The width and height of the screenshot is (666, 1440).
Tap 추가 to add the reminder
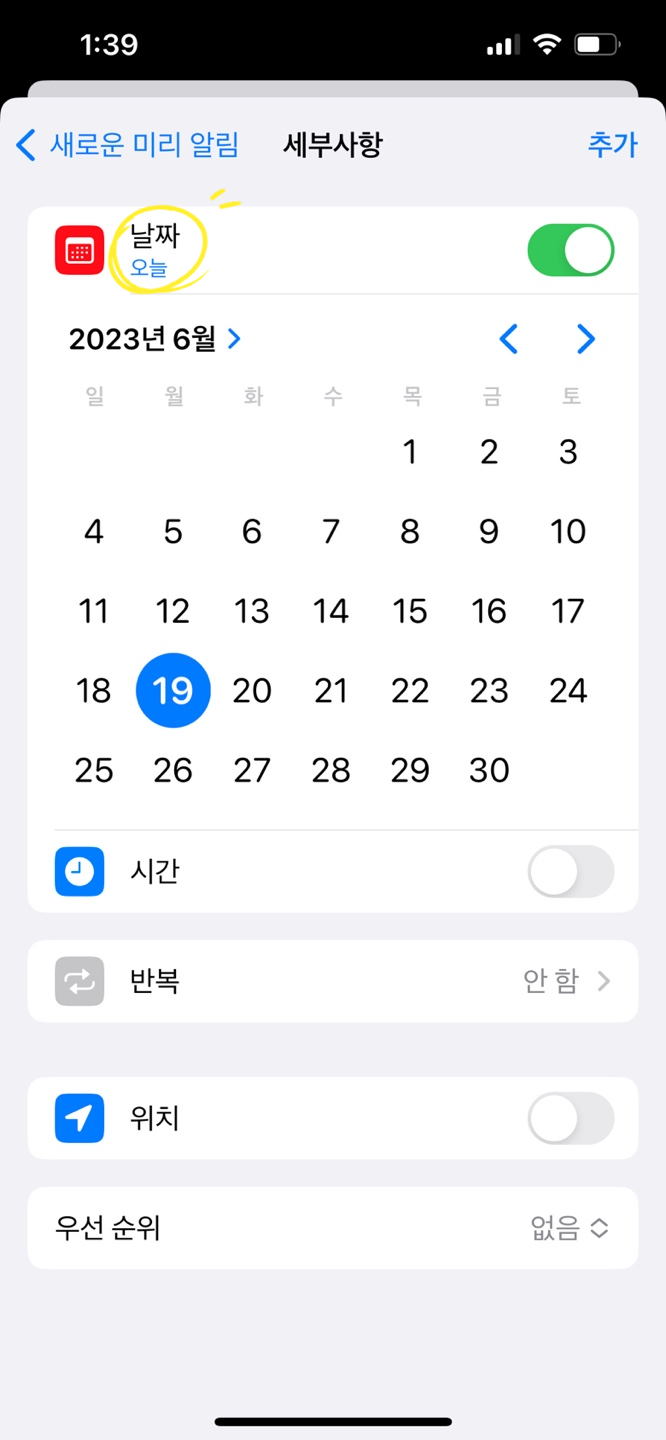pos(612,145)
